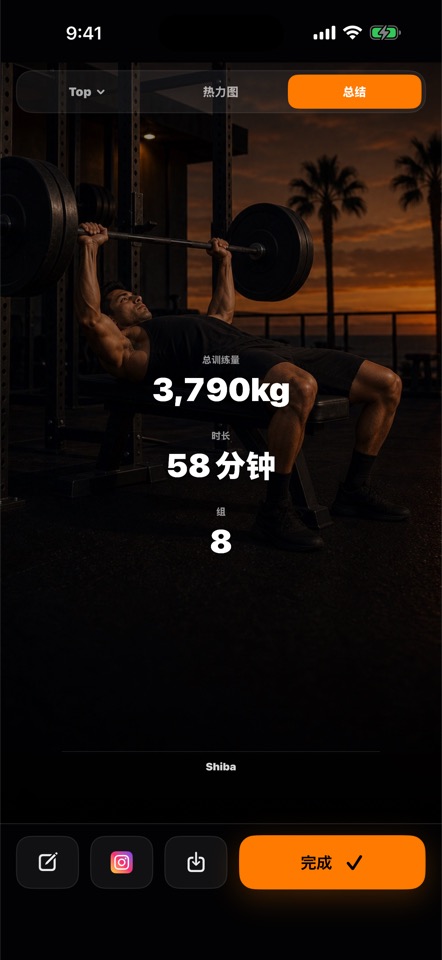Switch to the 热力图 tab
Image resolution: width=442 pixels, height=960 pixels.
click(x=220, y=92)
